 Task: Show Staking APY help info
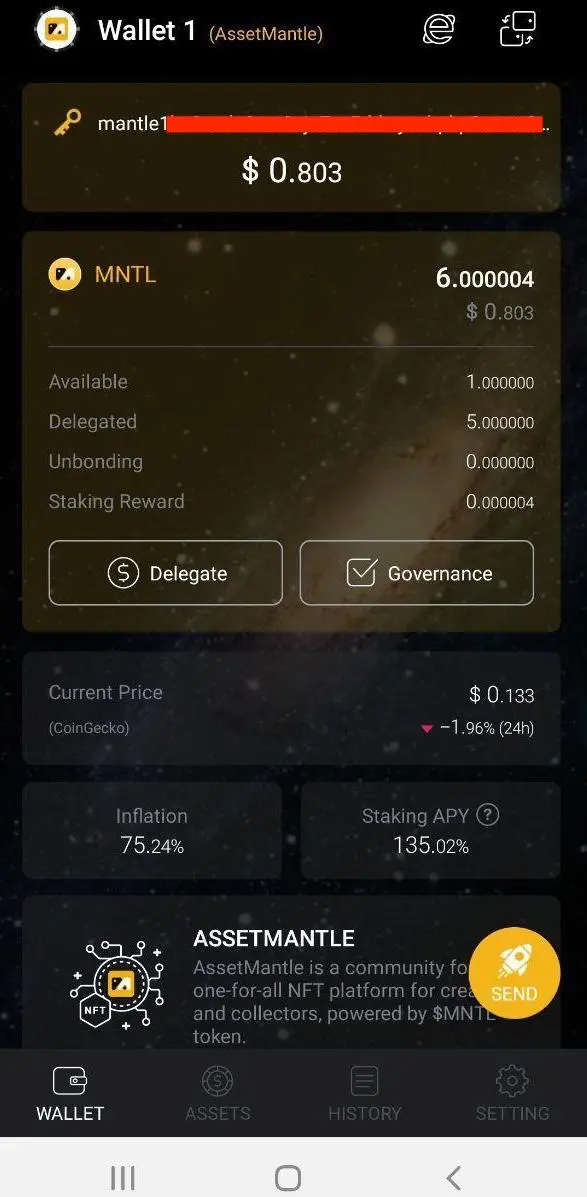(x=487, y=815)
